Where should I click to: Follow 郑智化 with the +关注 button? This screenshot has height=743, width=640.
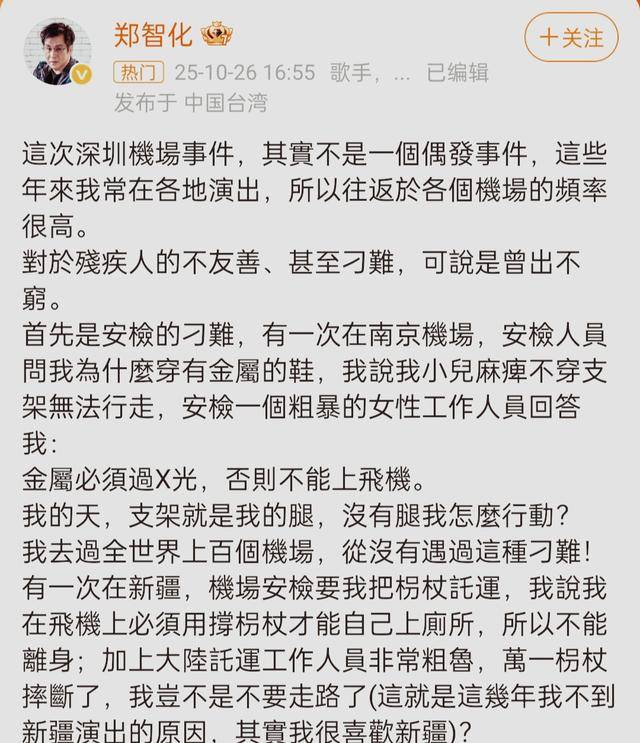pos(571,38)
